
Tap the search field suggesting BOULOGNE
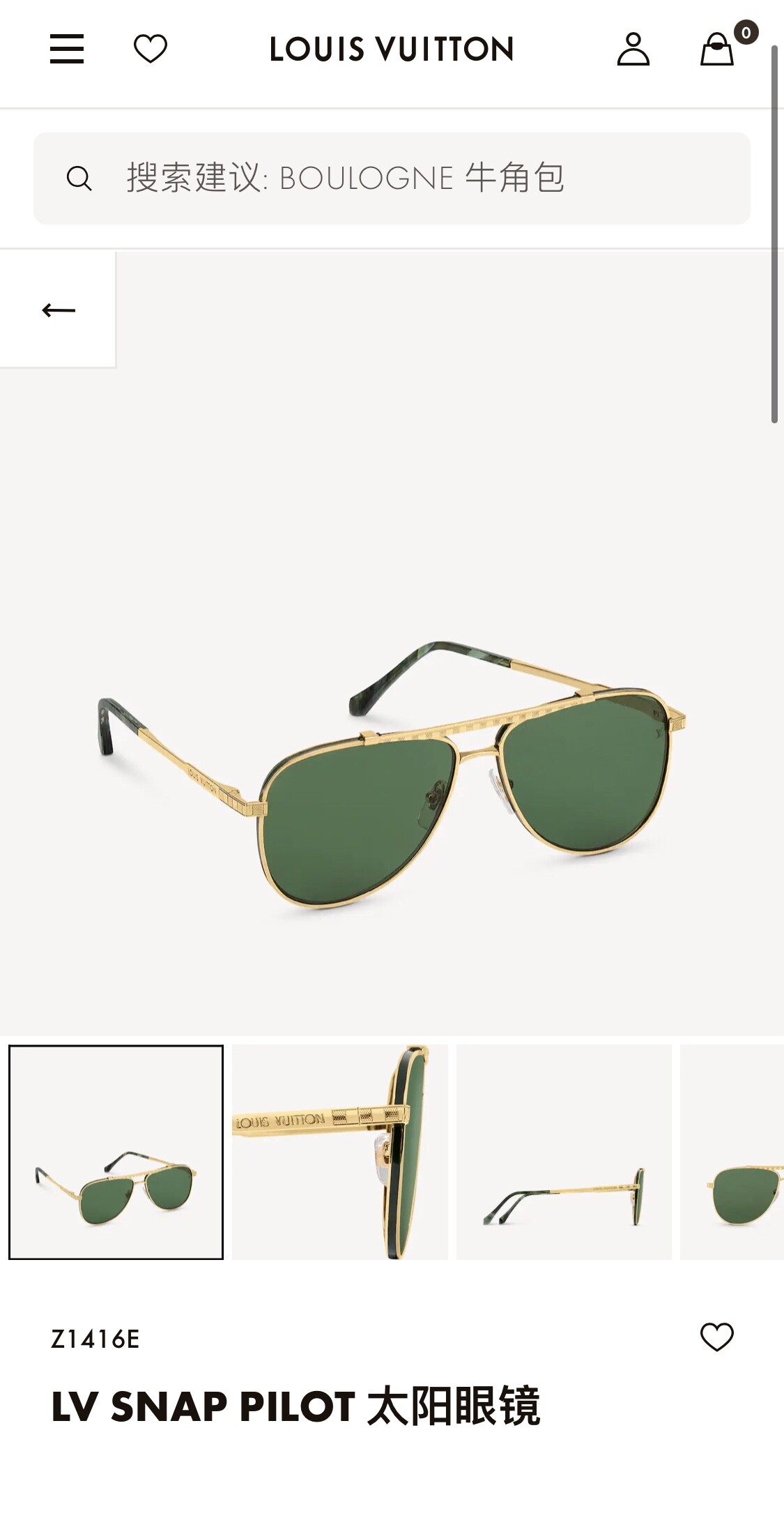point(392,178)
